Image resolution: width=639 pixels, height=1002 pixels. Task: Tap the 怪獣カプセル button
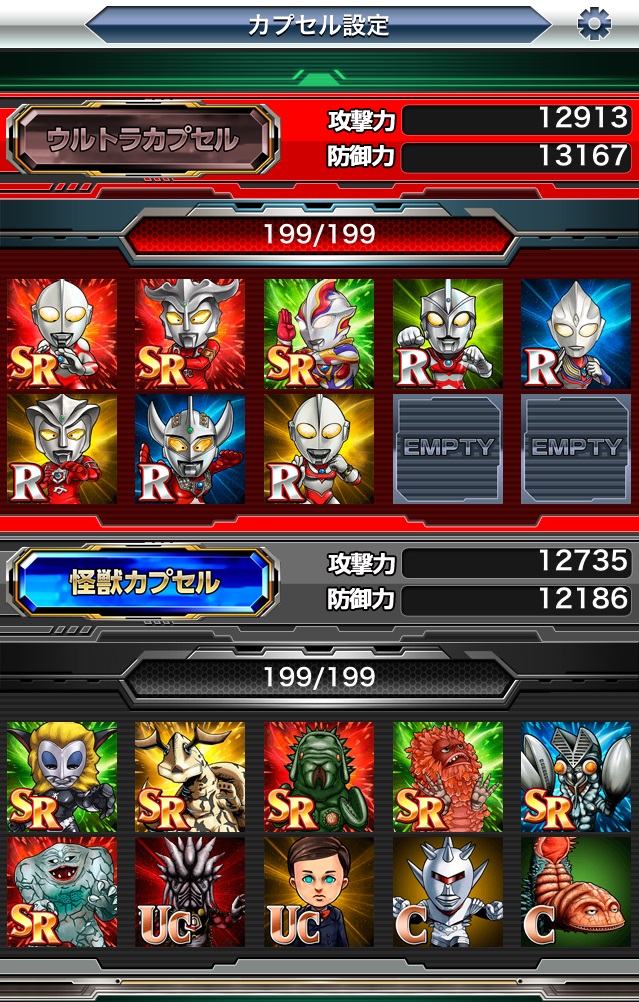[x=142, y=582]
